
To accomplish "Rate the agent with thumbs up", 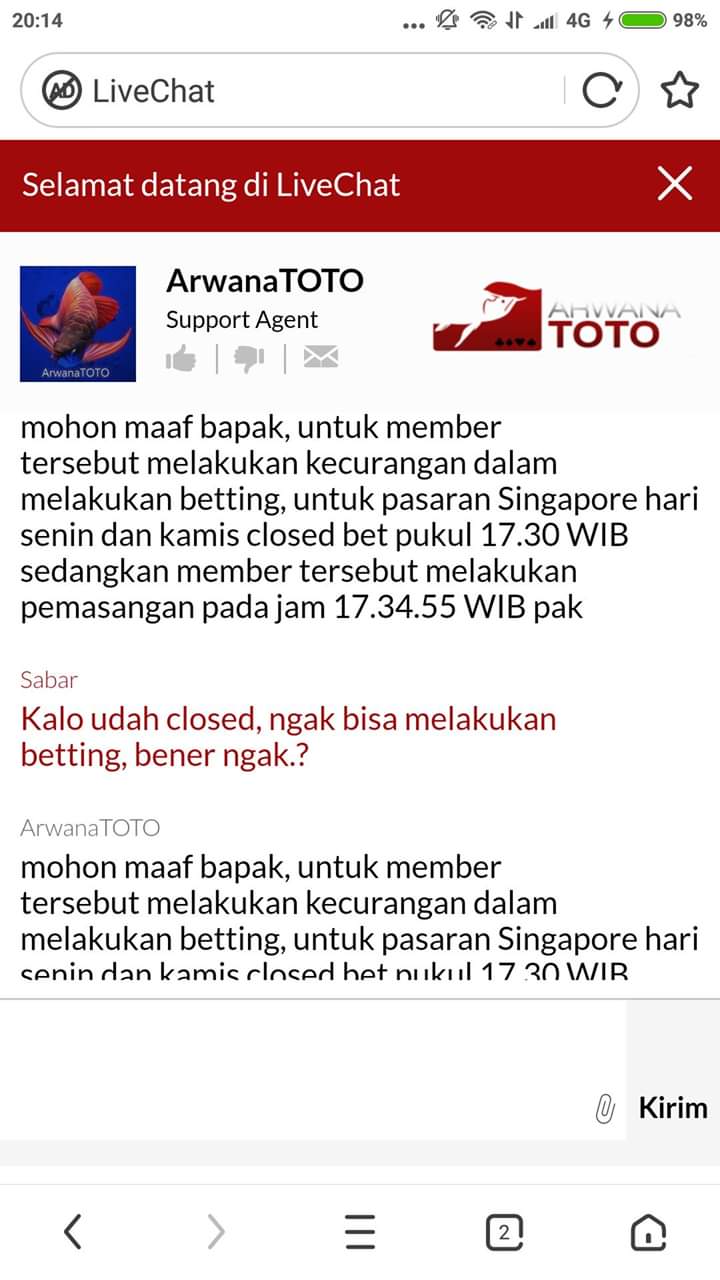I will click(x=181, y=358).
